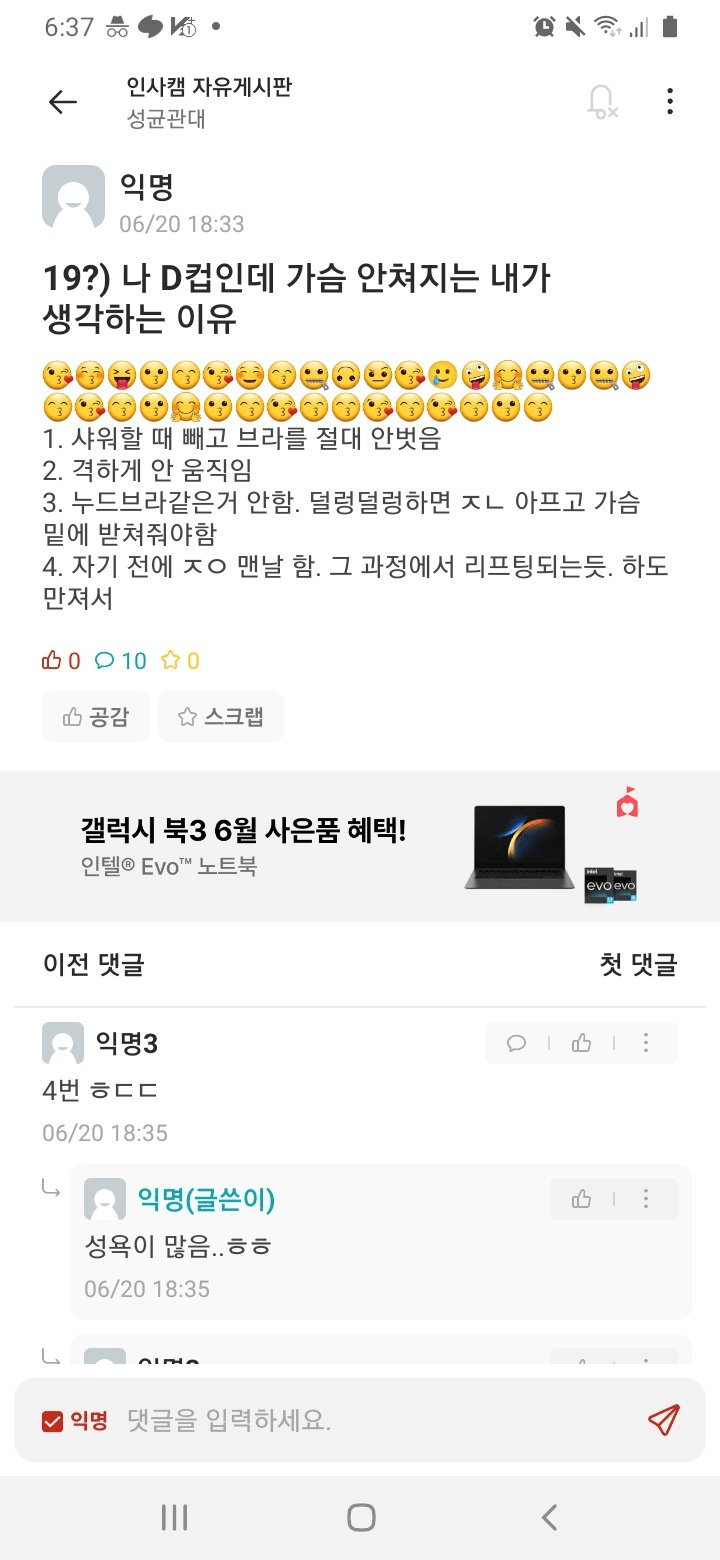
Task: Load previous comments via 이전 댓글
Action: coord(94,964)
